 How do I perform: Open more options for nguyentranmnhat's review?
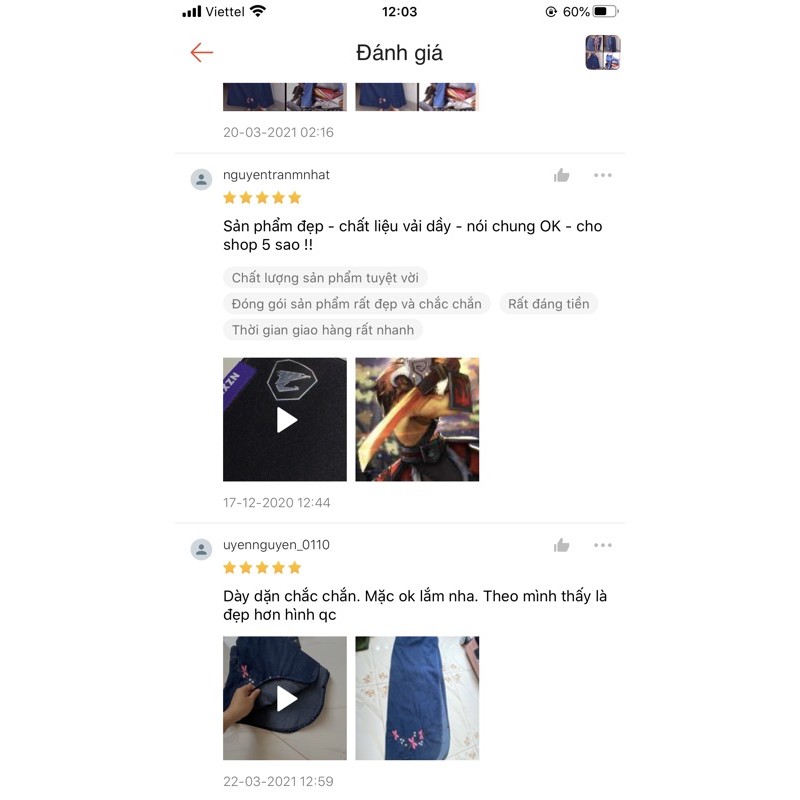[602, 175]
